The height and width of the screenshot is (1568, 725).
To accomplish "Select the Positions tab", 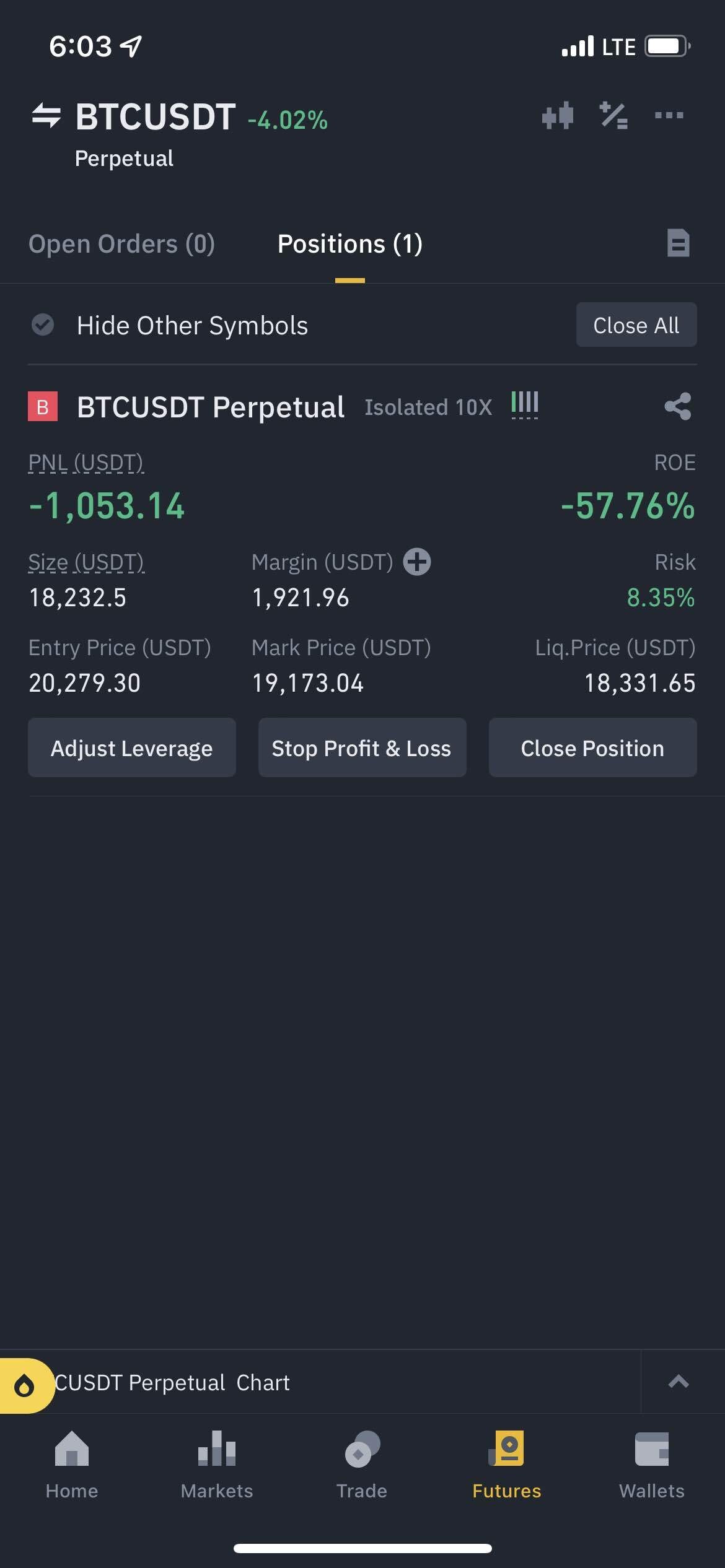I will [x=349, y=244].
